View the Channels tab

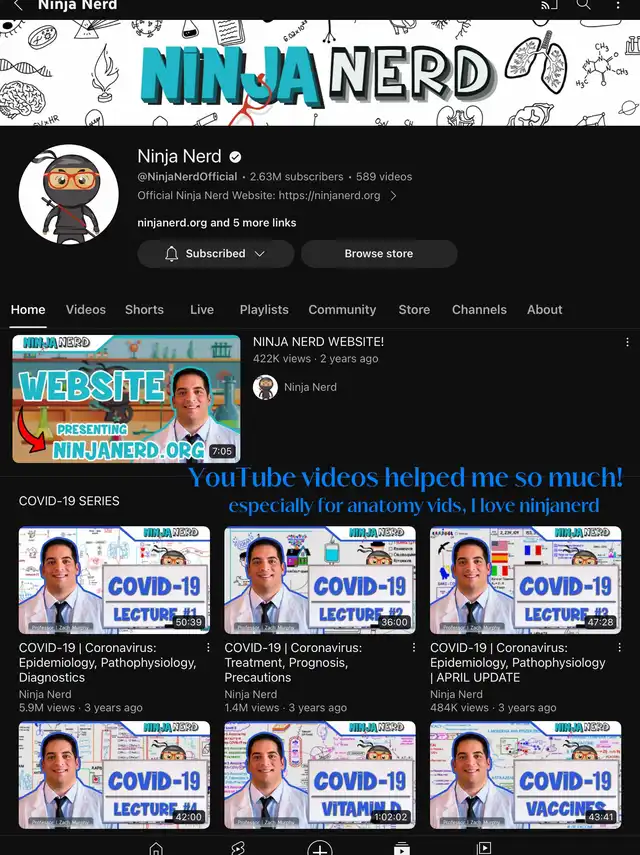tap(479, 310)
